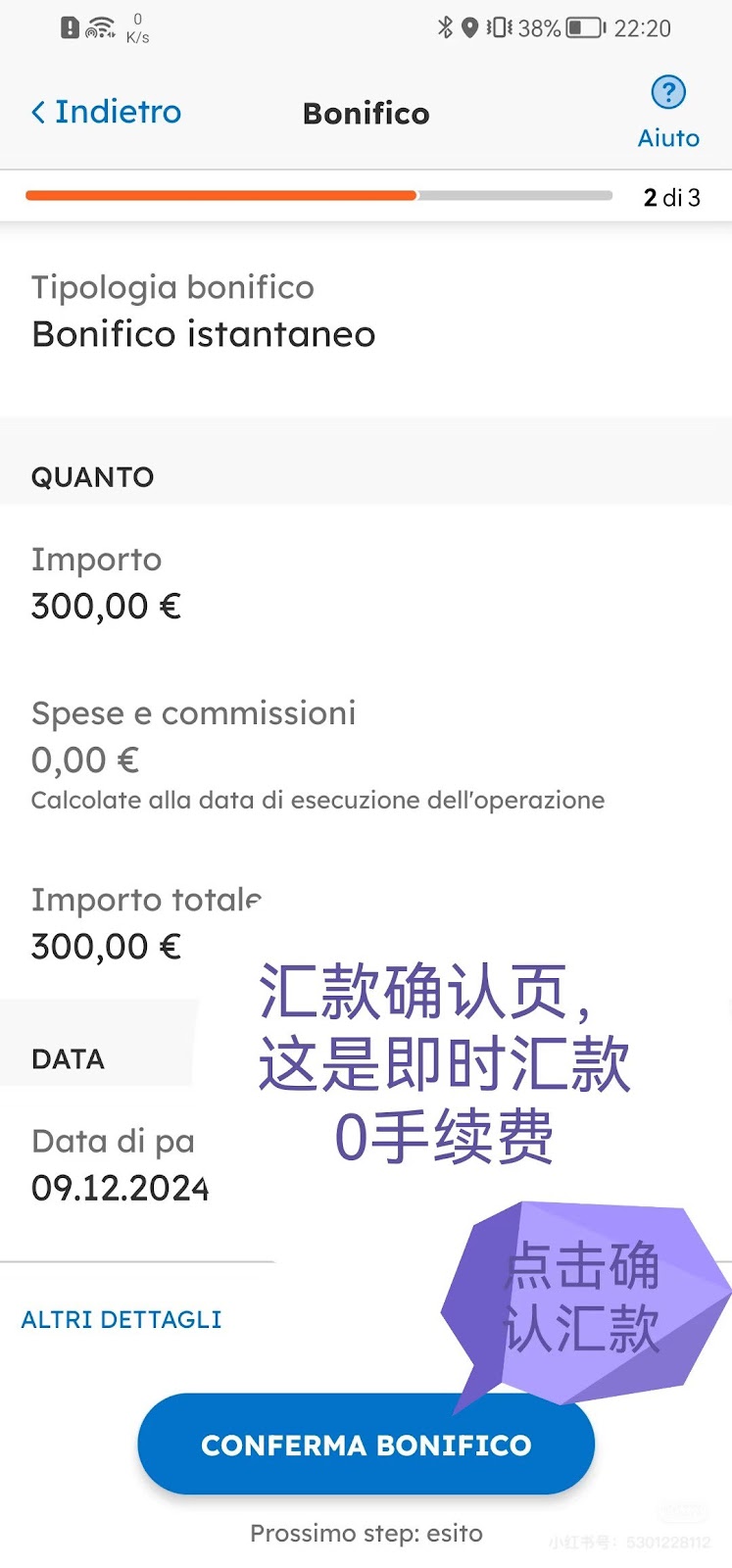The width and height of the screenshot is (732, 1568).
Task: Confirm transfer with CONFERMA BONIFICO
Action: 366,1445
